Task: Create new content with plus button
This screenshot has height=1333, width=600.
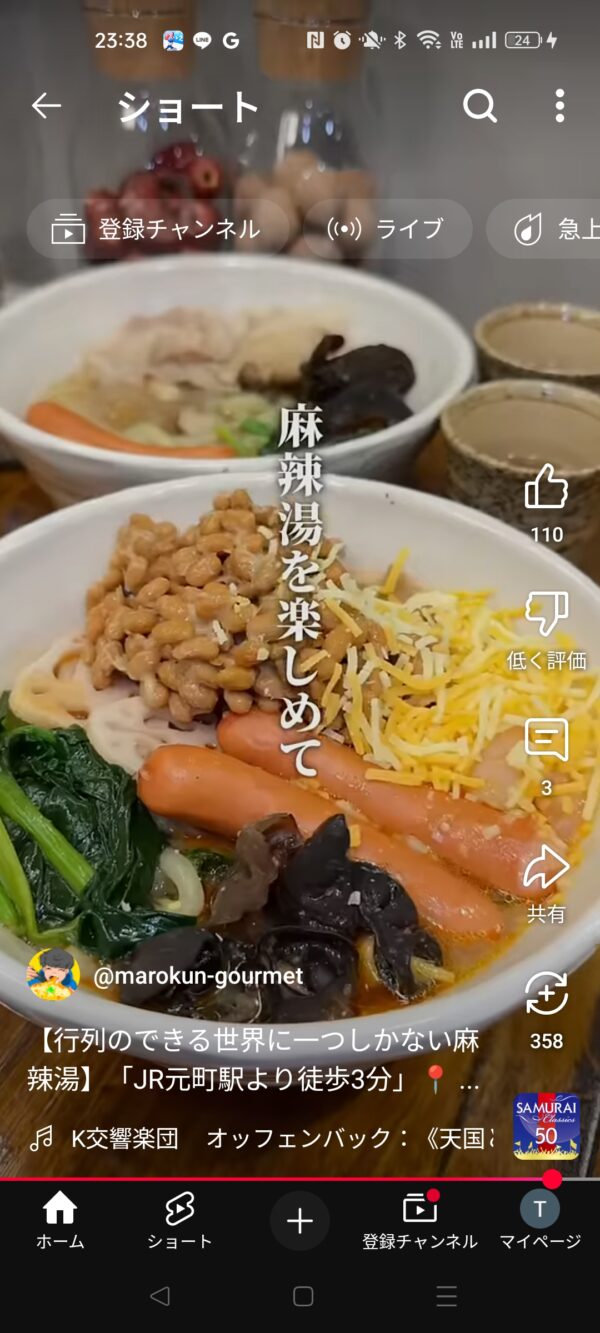Action: pos(300,1221)
